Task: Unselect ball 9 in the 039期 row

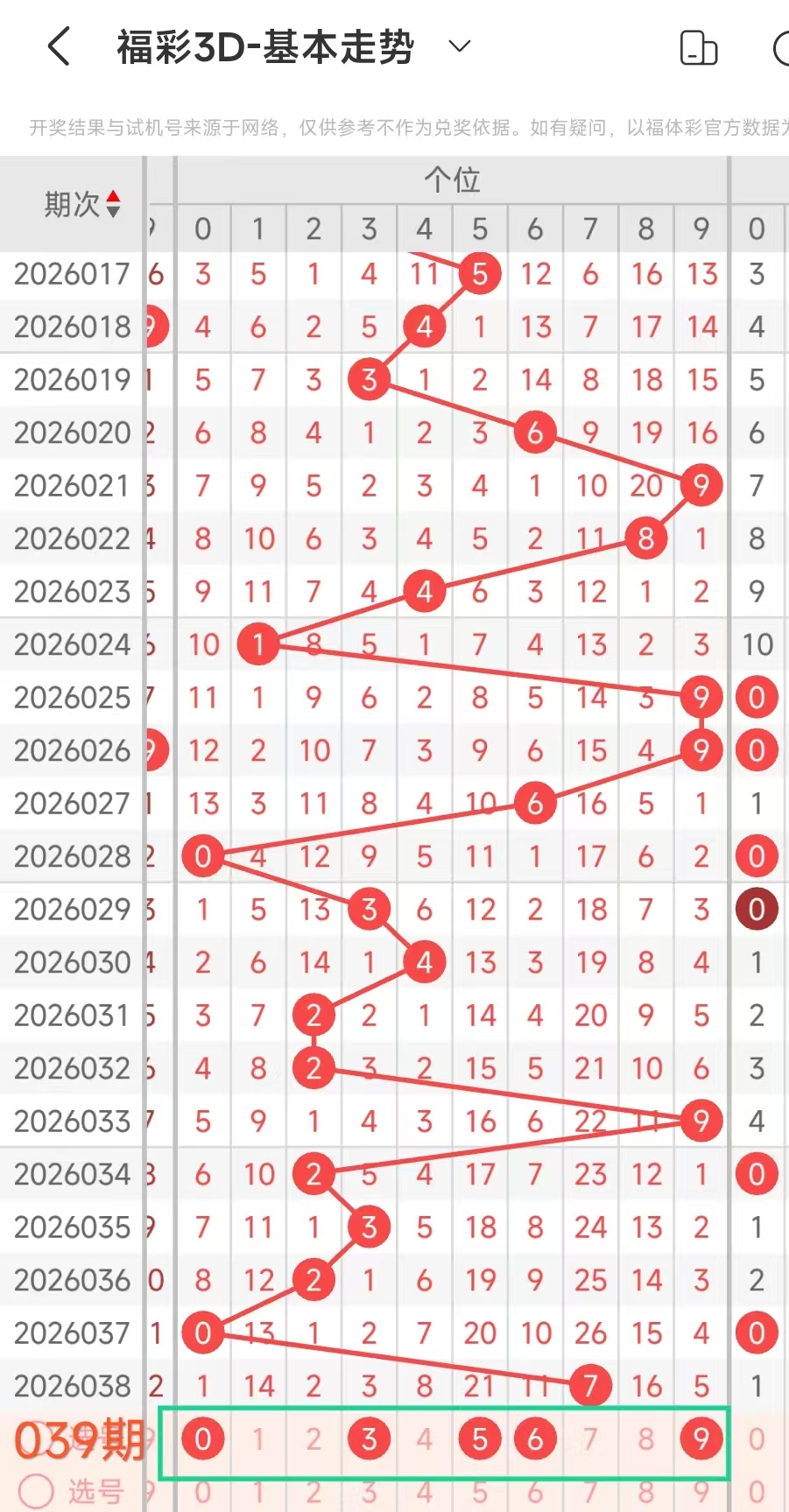Action: point(701,1438)
